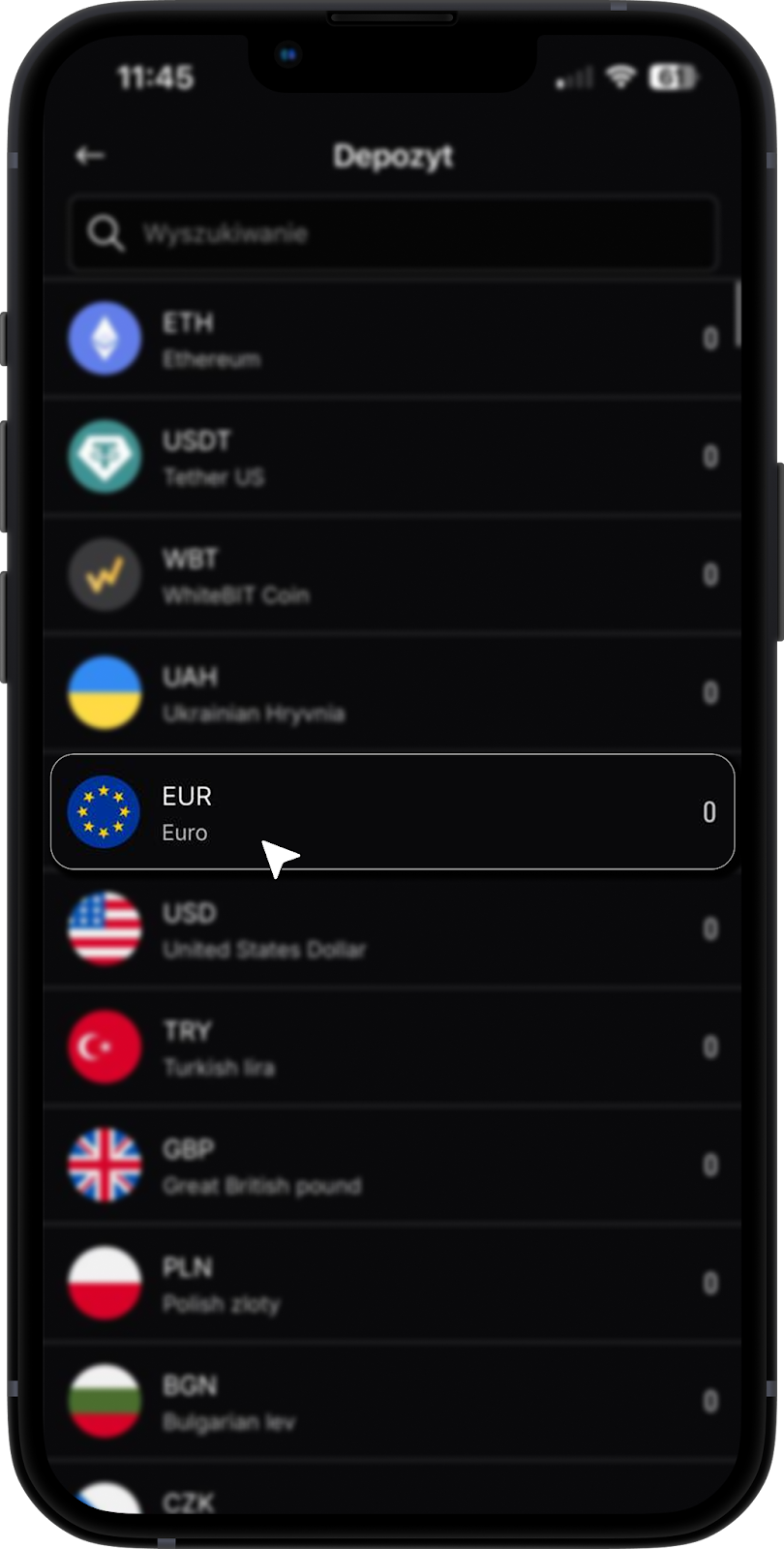The height and width of the screenshot is (1549, 784).
Task: Go back using the arrow
Action: click(90, 156)
